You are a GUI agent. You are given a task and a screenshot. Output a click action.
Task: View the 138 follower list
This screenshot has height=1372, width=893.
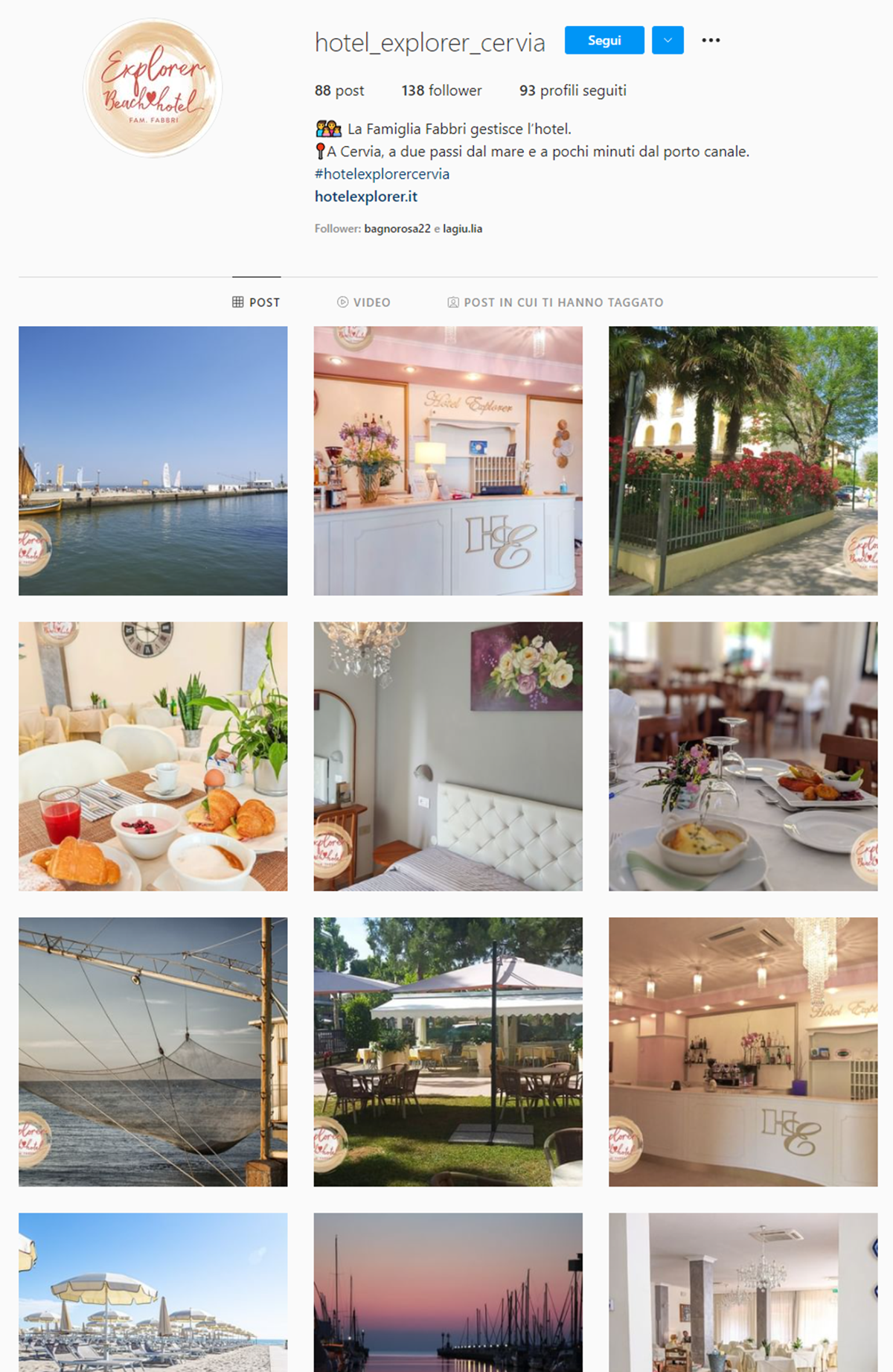[x=441, y=91]
